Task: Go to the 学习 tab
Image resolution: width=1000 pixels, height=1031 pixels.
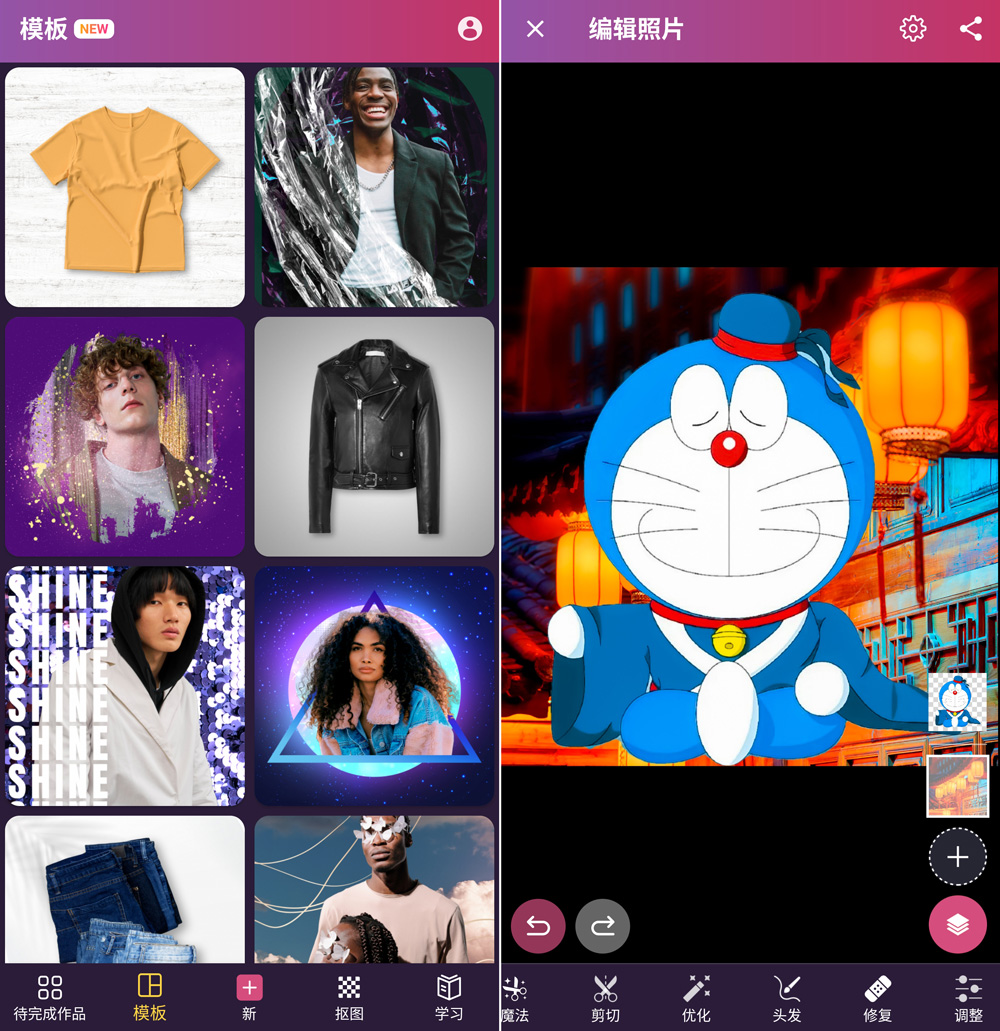Action: tap(449, 997)
